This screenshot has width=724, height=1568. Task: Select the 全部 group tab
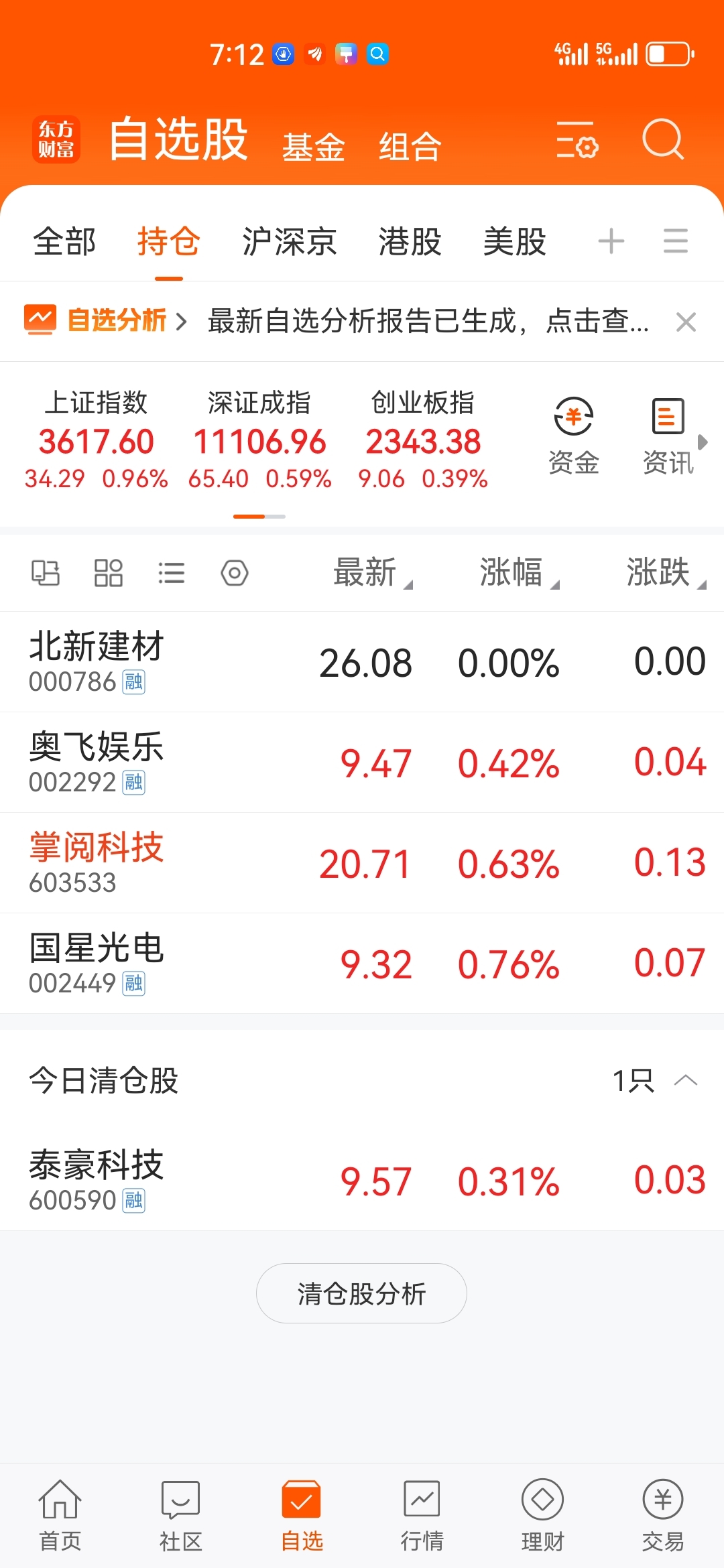pos(65,241)
